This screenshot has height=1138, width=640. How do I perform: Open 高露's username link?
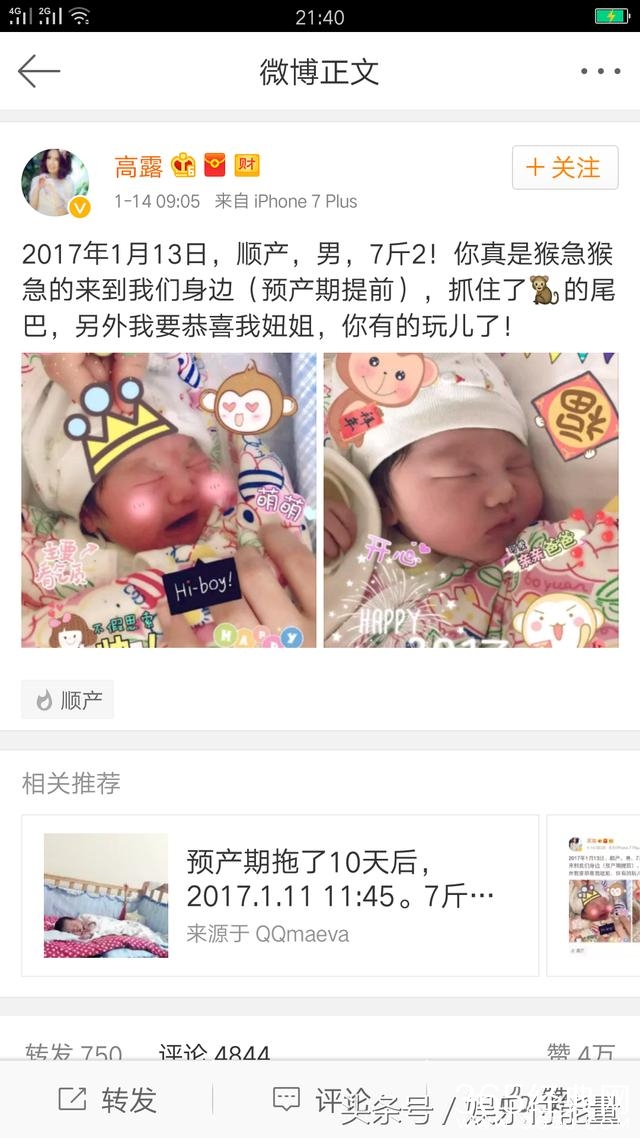[139, 167]
